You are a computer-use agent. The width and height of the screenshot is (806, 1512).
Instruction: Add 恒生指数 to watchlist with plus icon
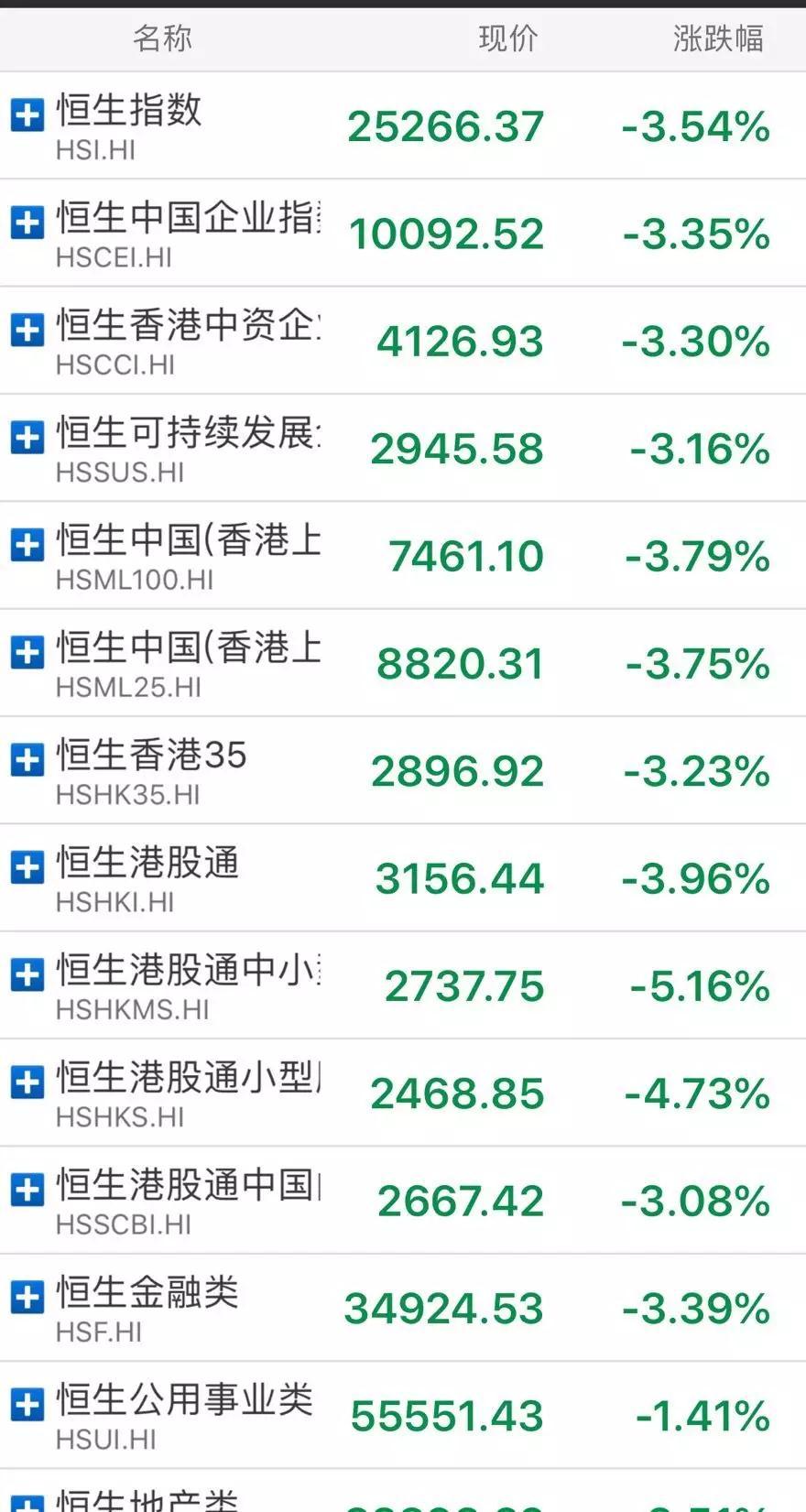click(x=27, y=114)
